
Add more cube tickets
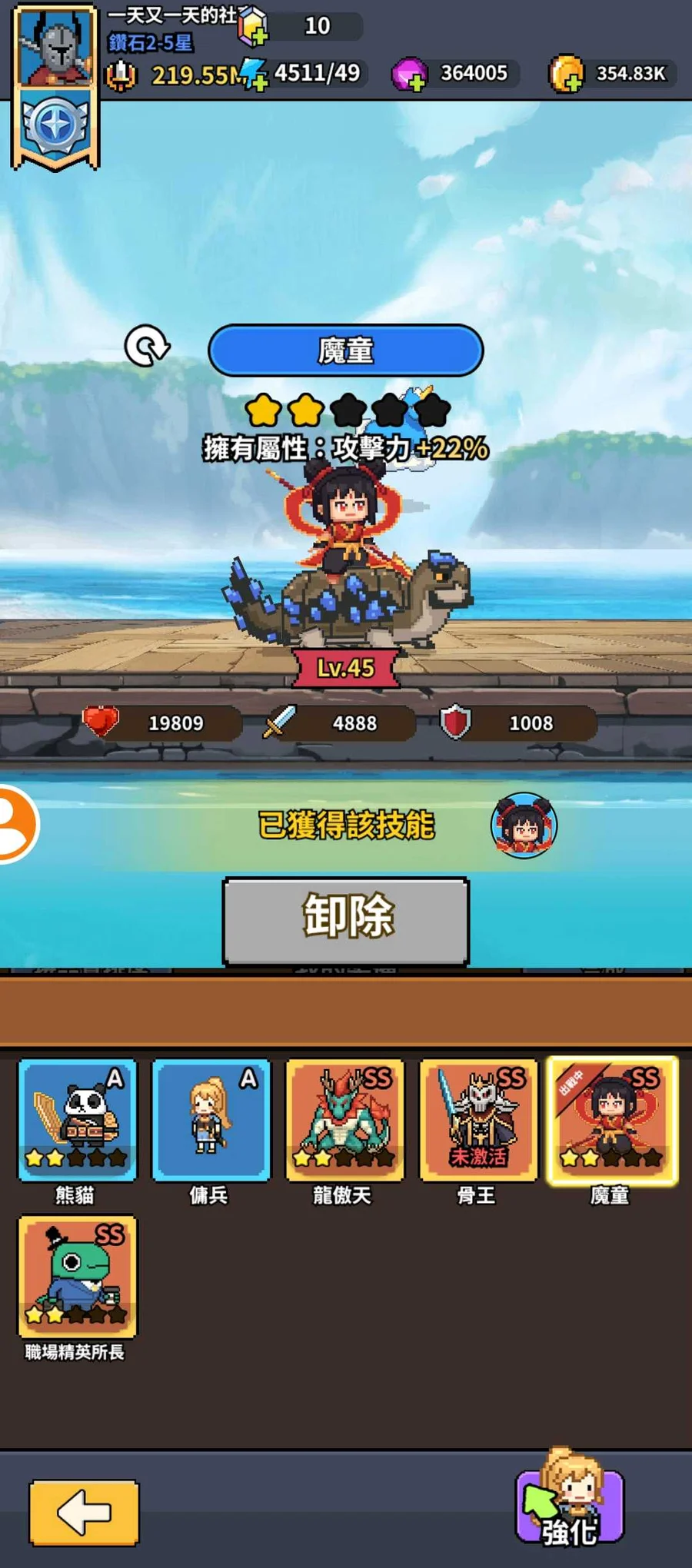click(252, 25)
